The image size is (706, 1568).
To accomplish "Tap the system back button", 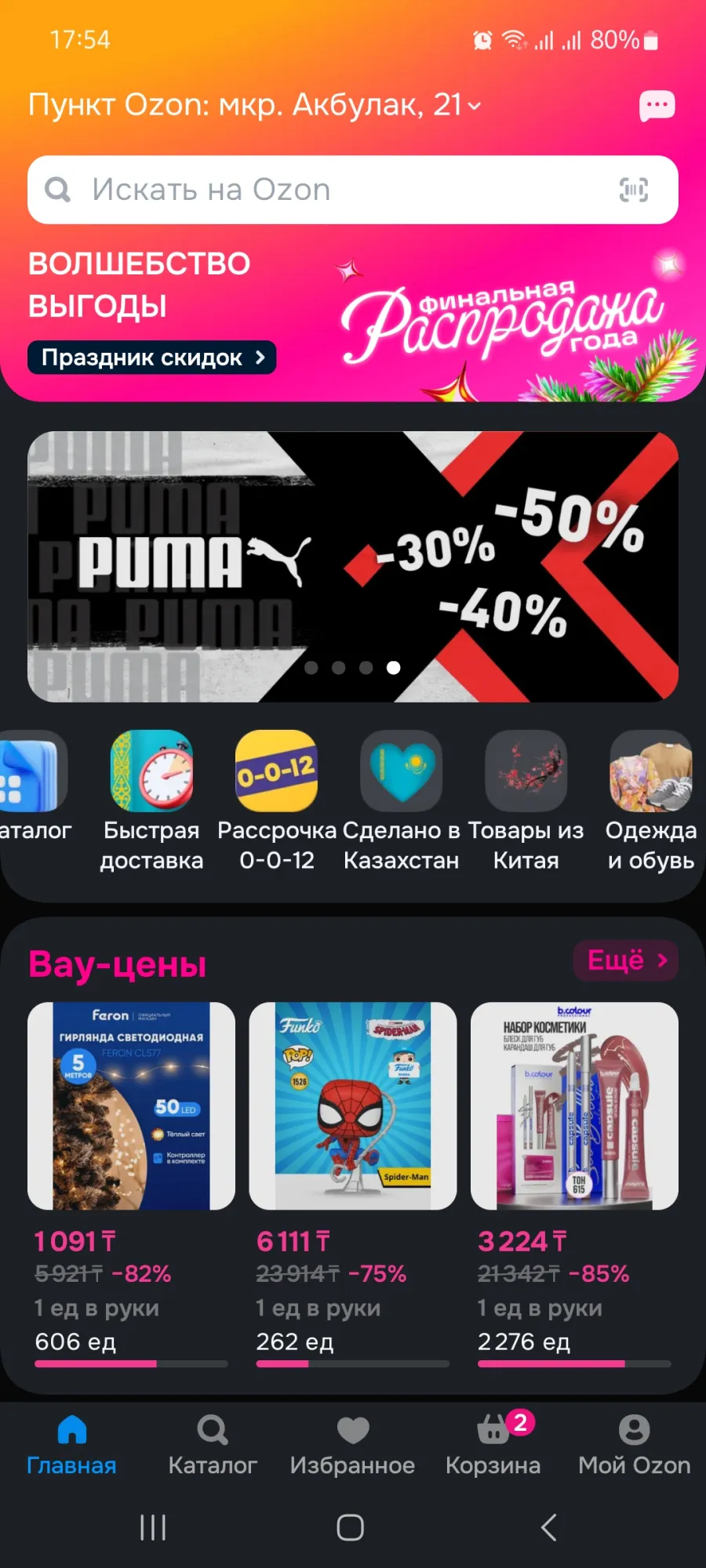I will [549, 1527].
